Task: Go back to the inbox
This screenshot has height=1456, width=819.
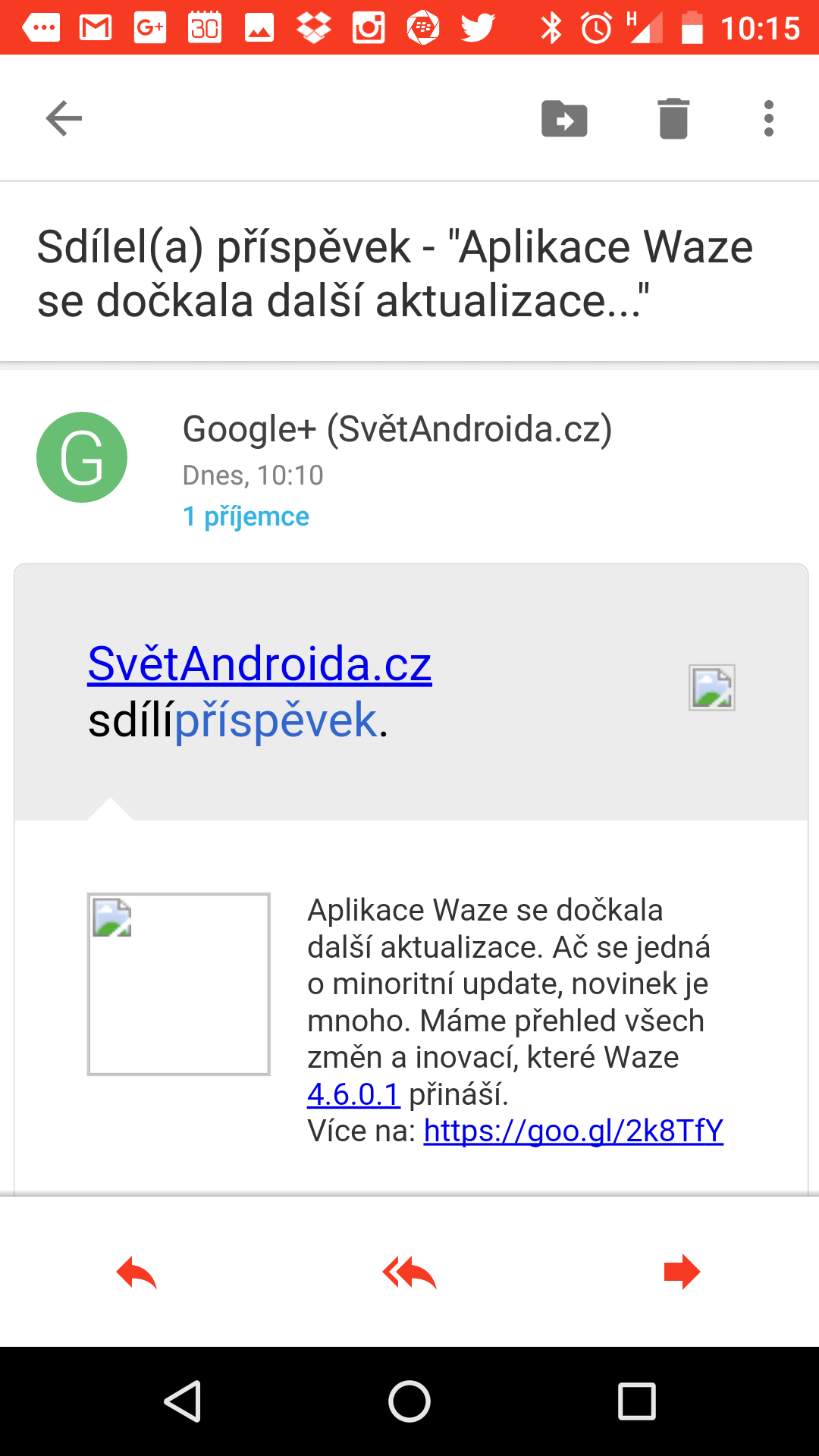Action: pos(64,118)
